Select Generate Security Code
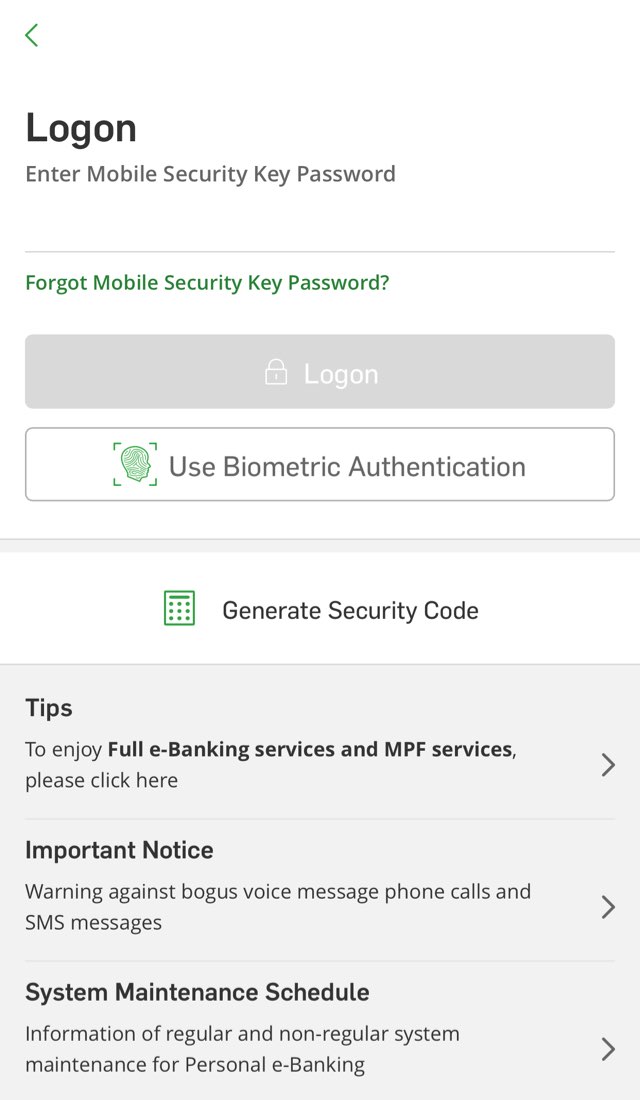Viewport: 640px width, 1100px height. tap(320, 609)
